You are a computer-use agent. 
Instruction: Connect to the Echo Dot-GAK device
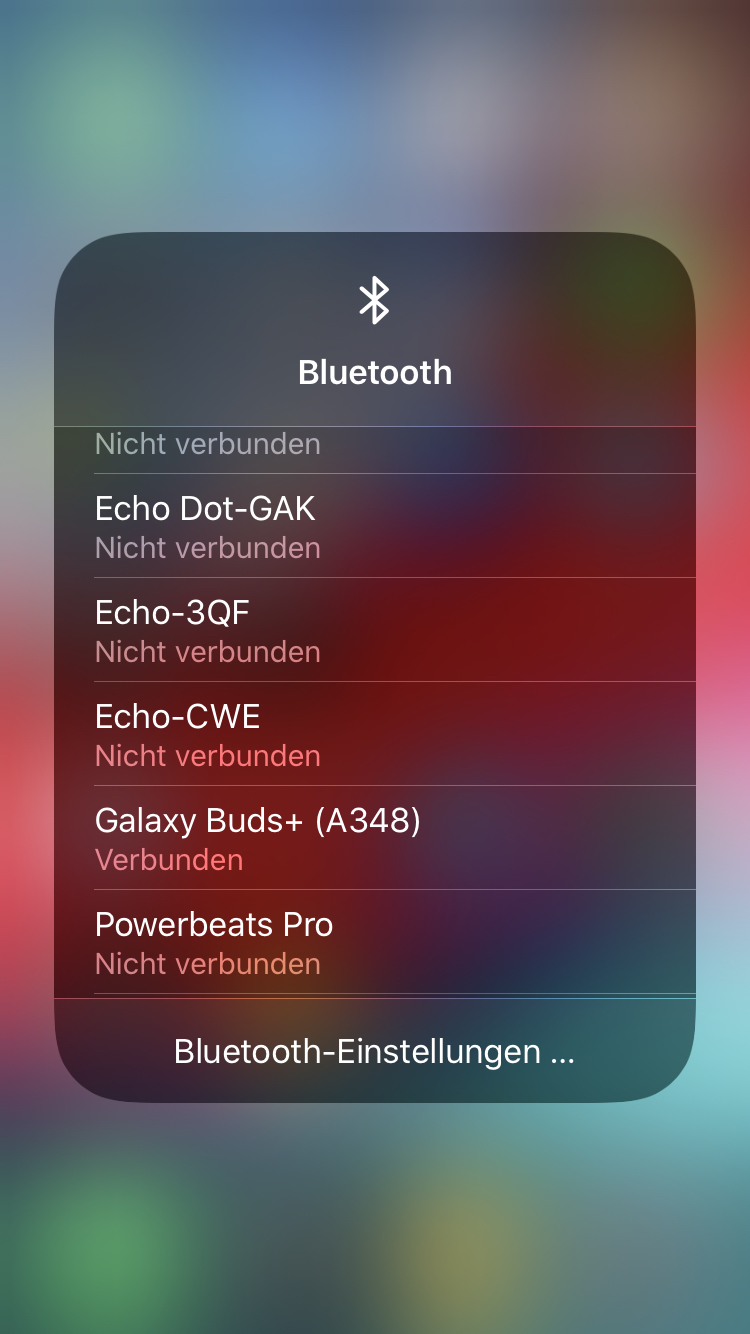pos(375,526)
